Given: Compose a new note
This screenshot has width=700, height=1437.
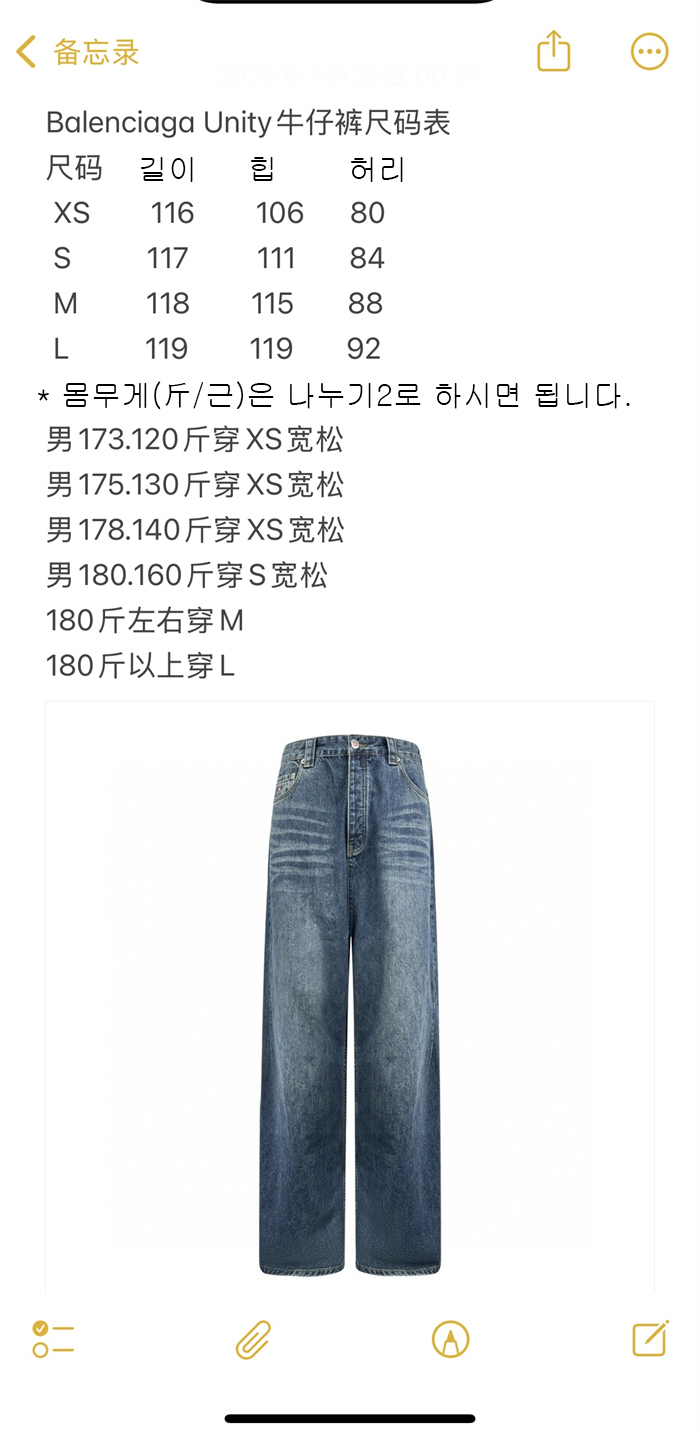Looking at the screenshot, I should [650, 1339].
